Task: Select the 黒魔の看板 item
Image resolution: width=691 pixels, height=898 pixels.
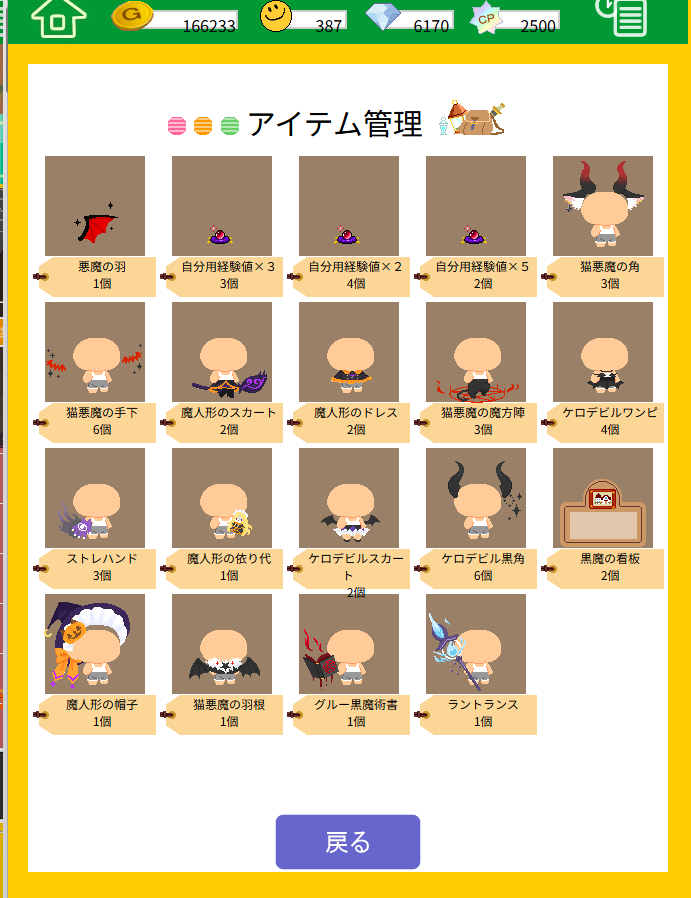Action: coord(603,498)
